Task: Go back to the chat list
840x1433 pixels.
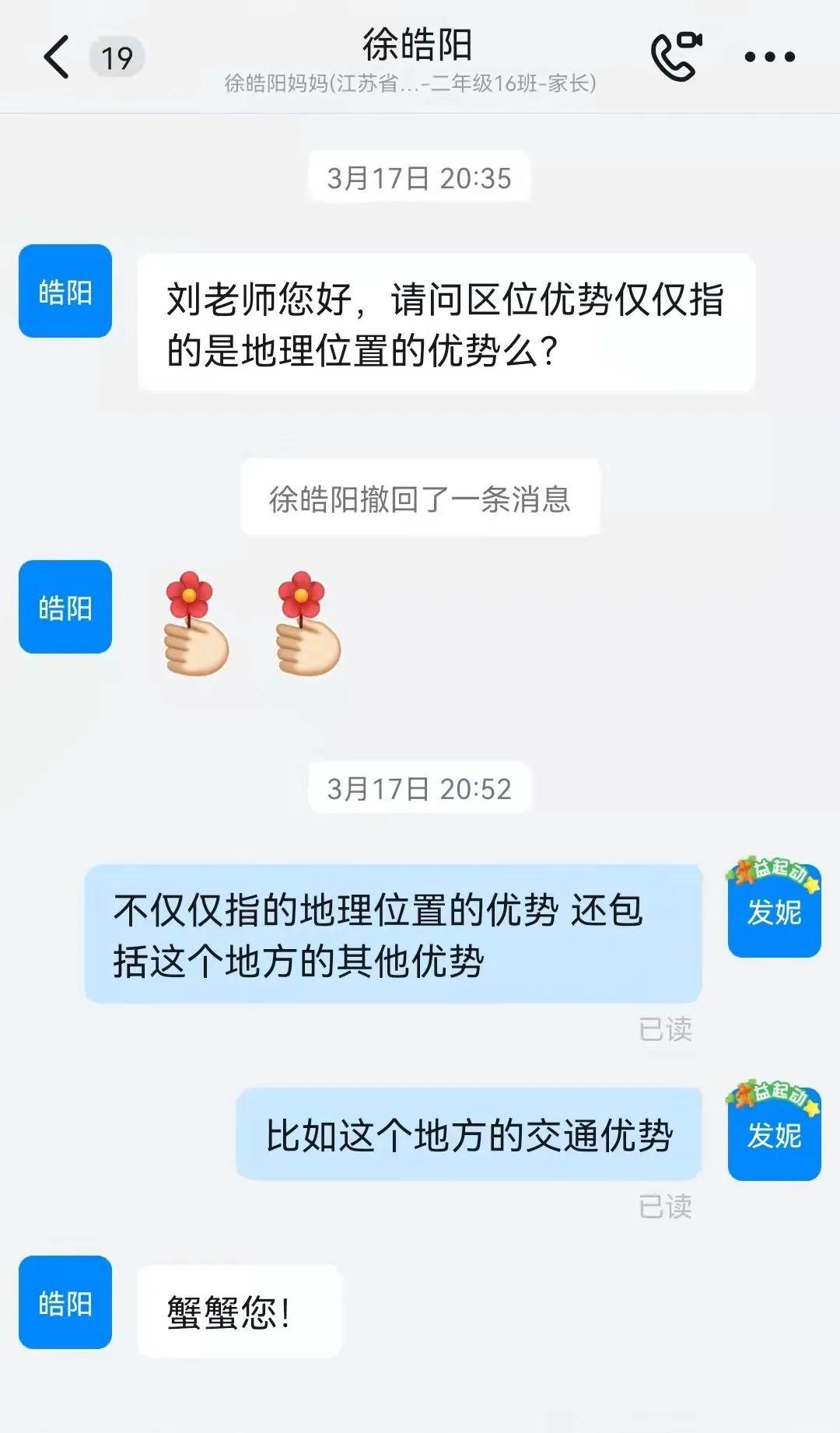Action: (57, 57)
